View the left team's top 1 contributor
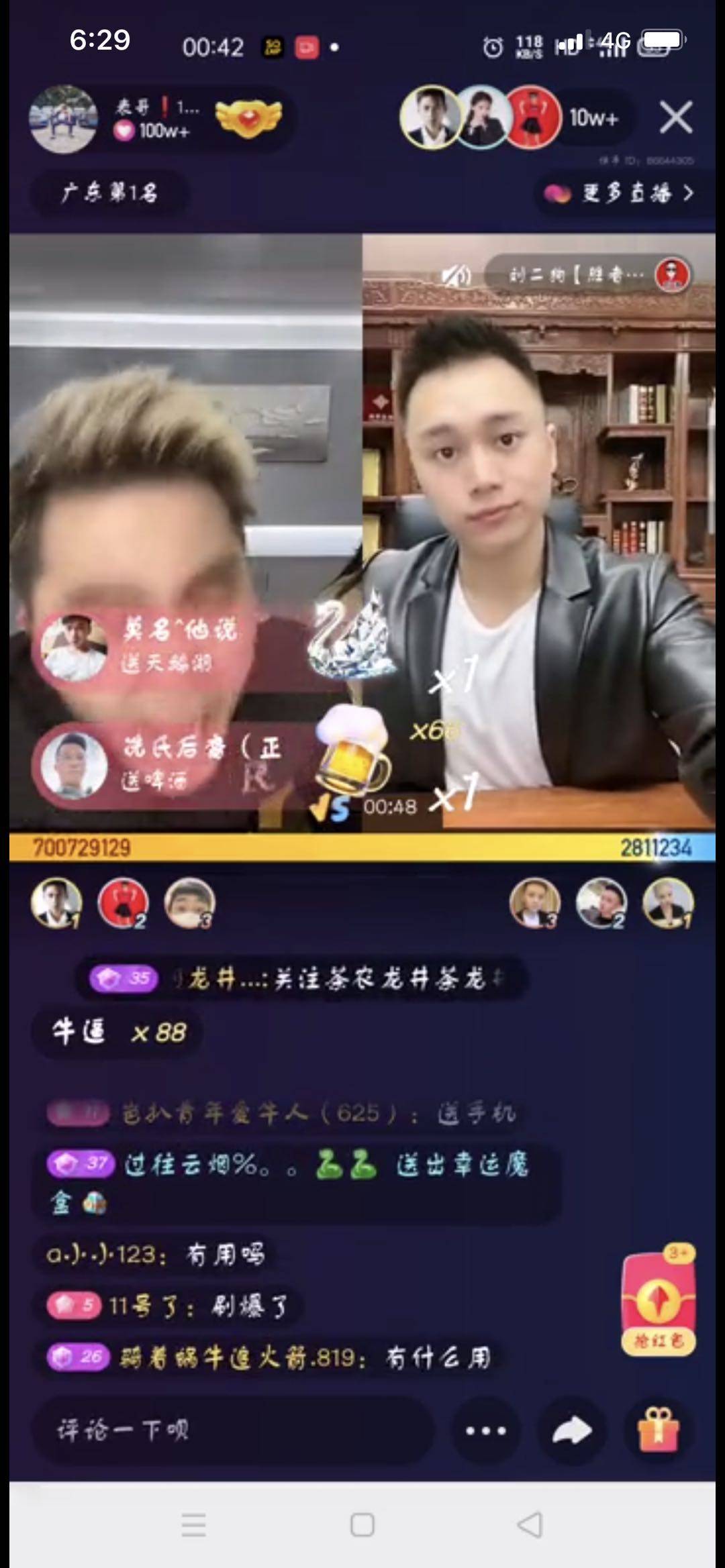Screen dimensions: 725x1568 click(57, 903)
